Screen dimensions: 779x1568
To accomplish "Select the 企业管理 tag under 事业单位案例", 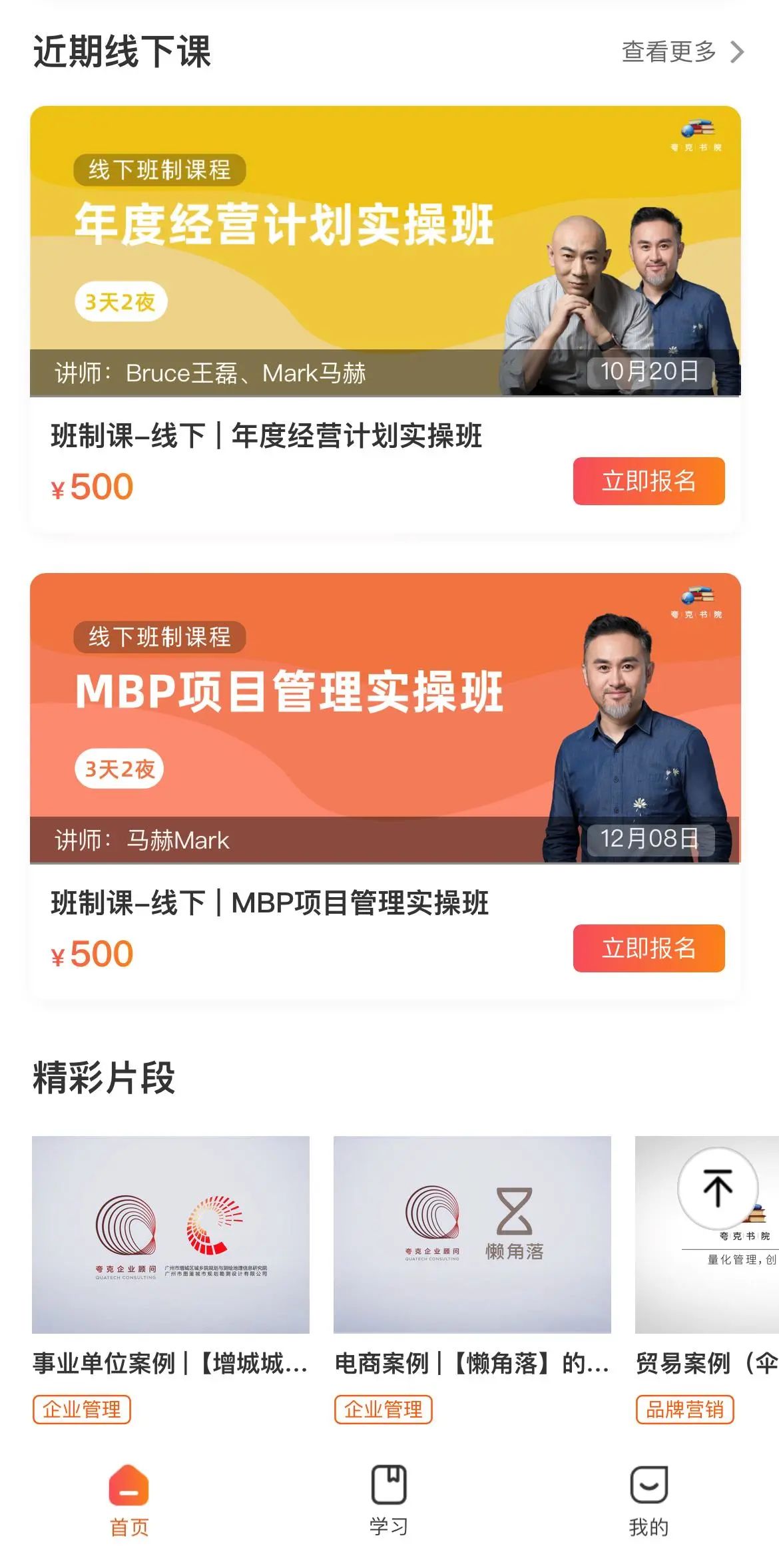I will point(82,1409).
